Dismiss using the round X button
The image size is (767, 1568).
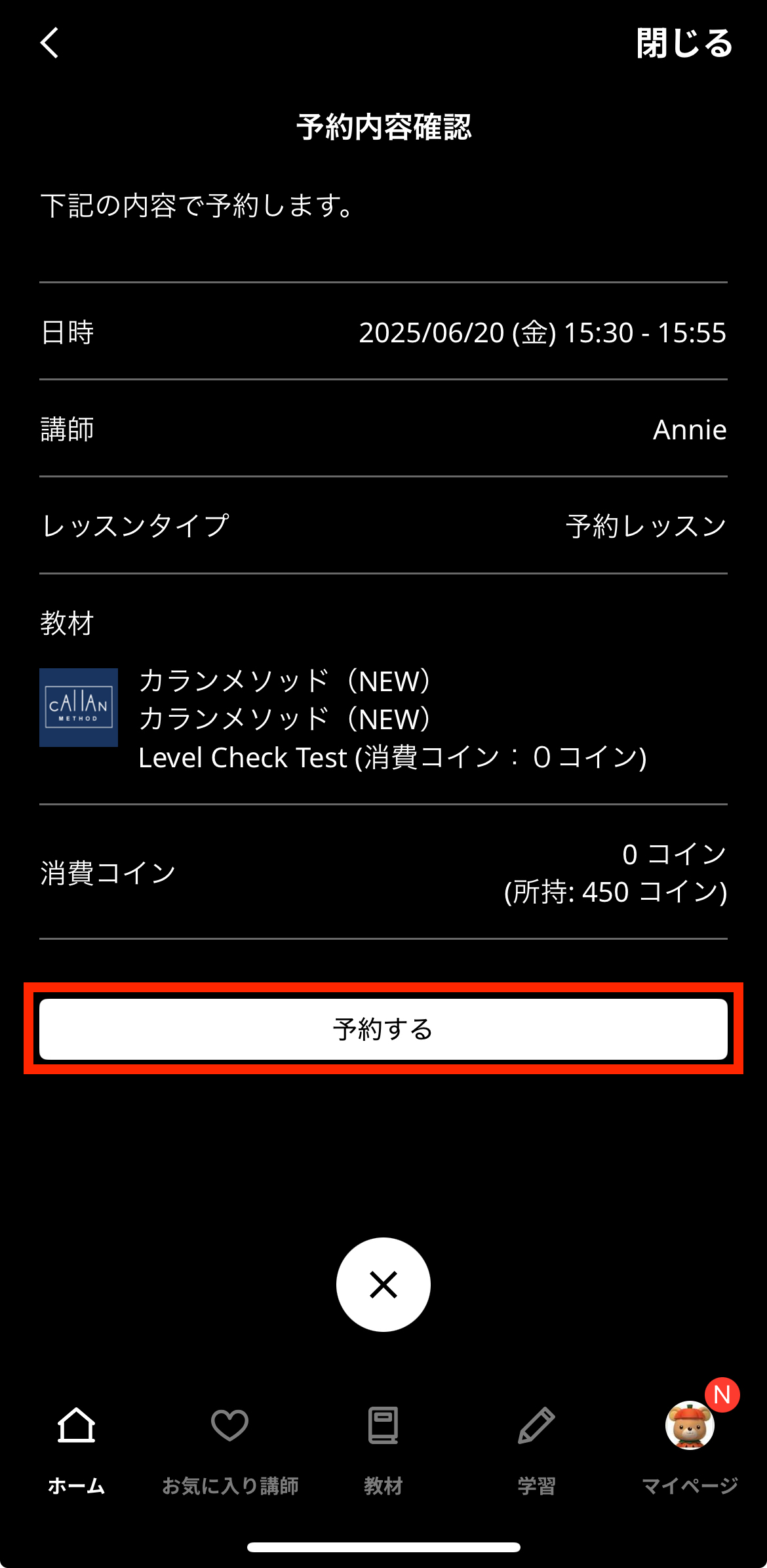383,1285
